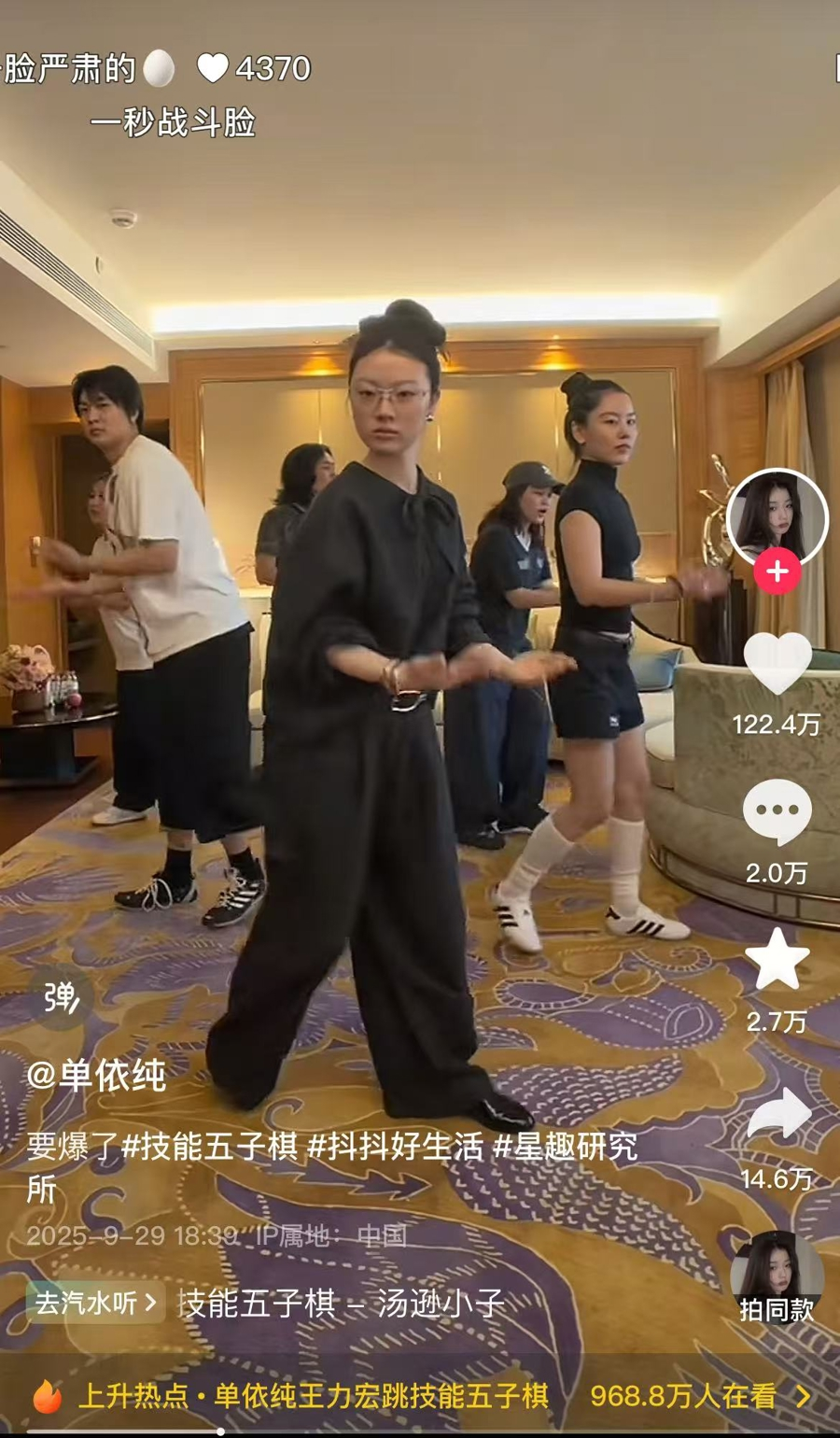Open @单依纯 profile link
840x1438 pixels.
click(x=96, y=1076)
